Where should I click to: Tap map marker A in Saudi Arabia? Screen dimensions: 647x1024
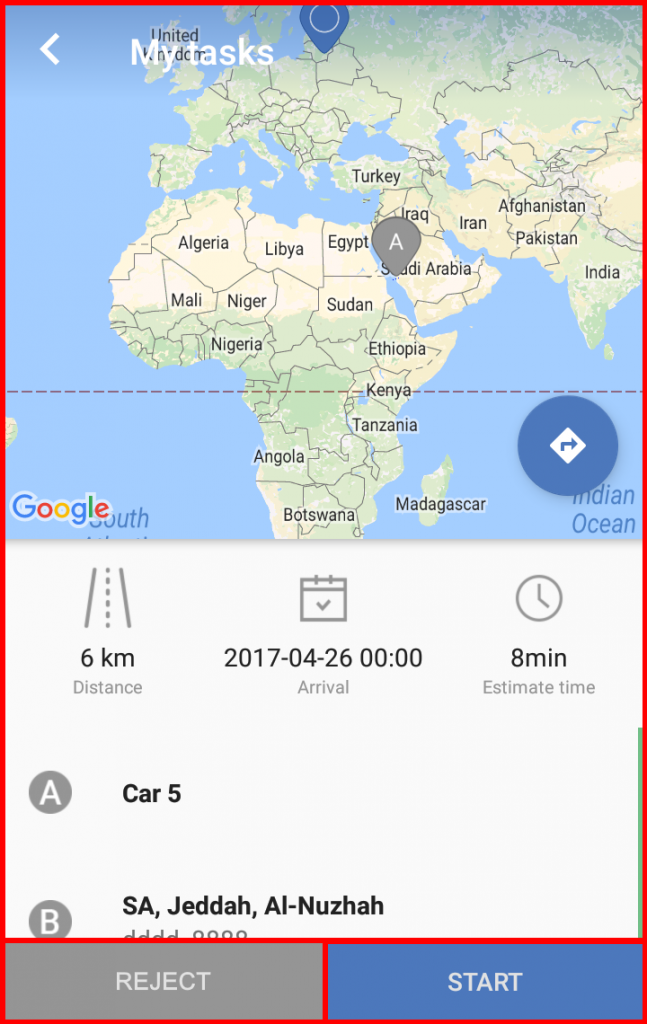click(x=396, y=243)
